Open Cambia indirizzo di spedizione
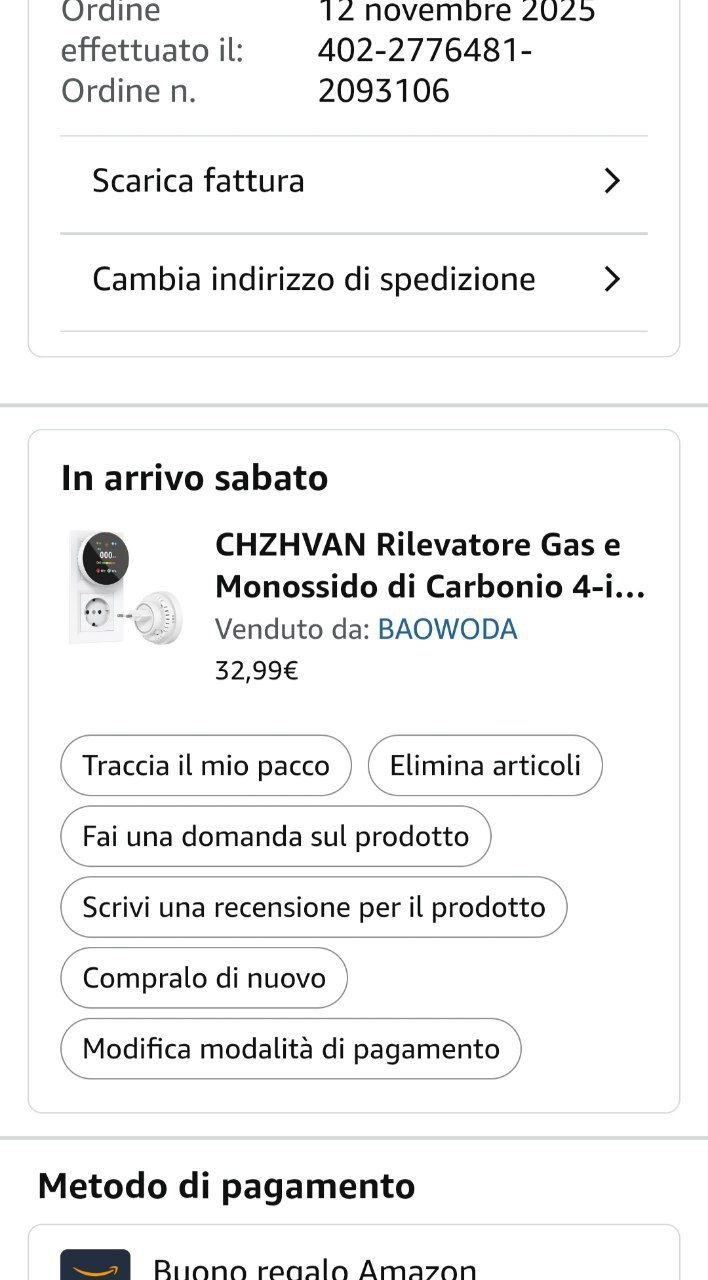 [354, 279]
